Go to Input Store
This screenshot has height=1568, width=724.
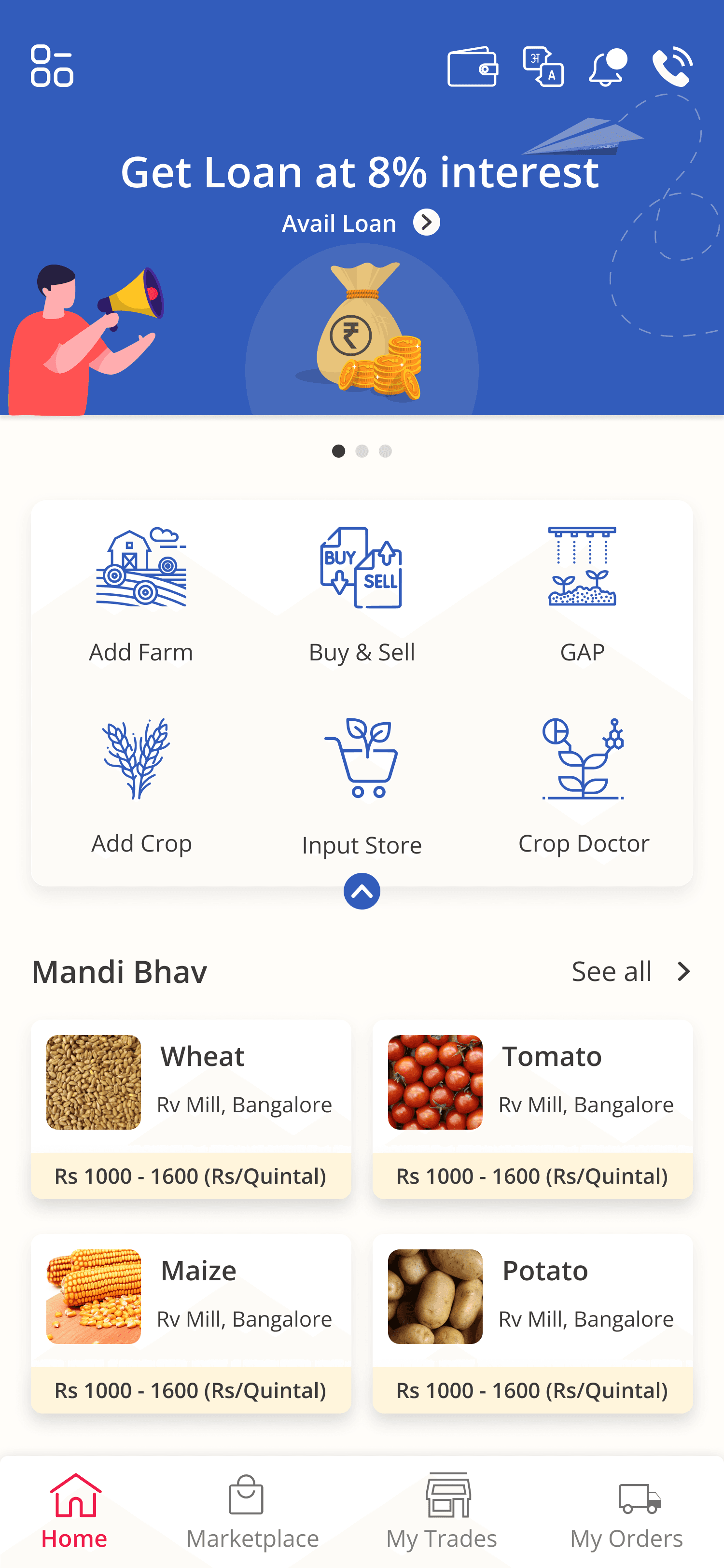pos(362,786)
